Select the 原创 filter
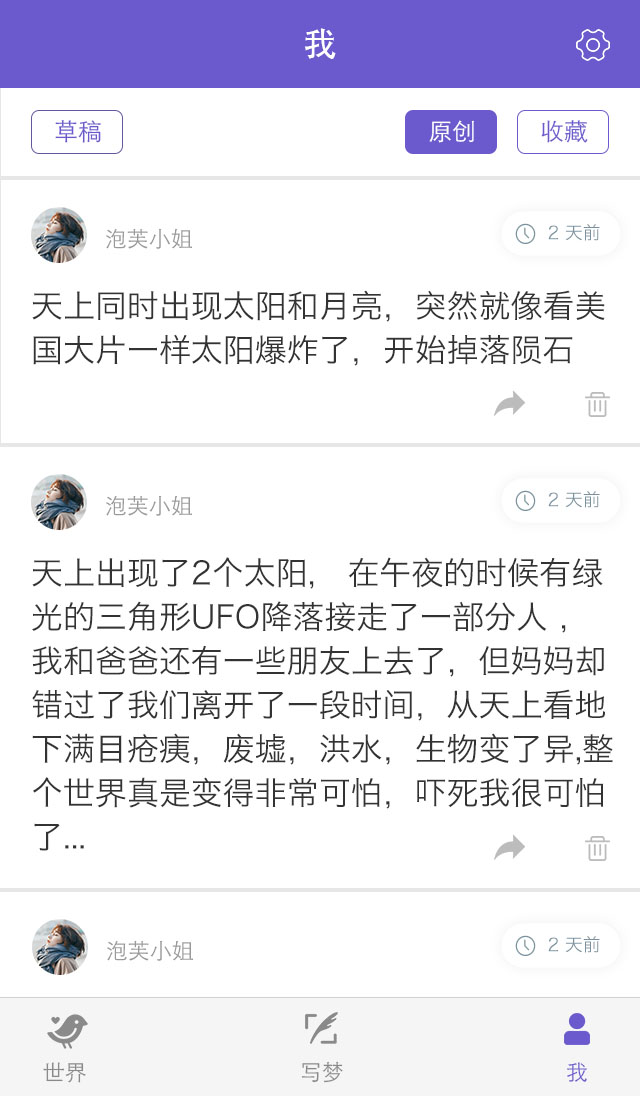640x1096 pixels. pyautogui.click(x=451, y=132)
